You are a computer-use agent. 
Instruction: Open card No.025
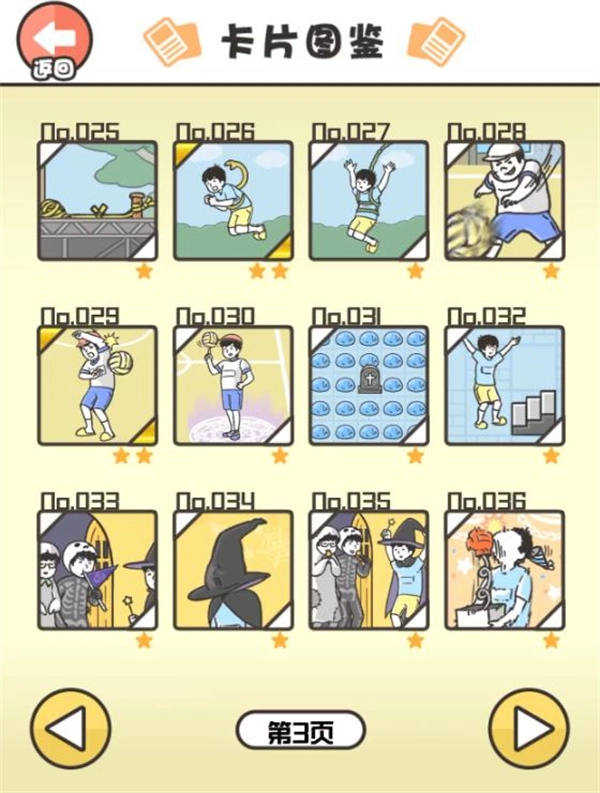pos(97,201)
